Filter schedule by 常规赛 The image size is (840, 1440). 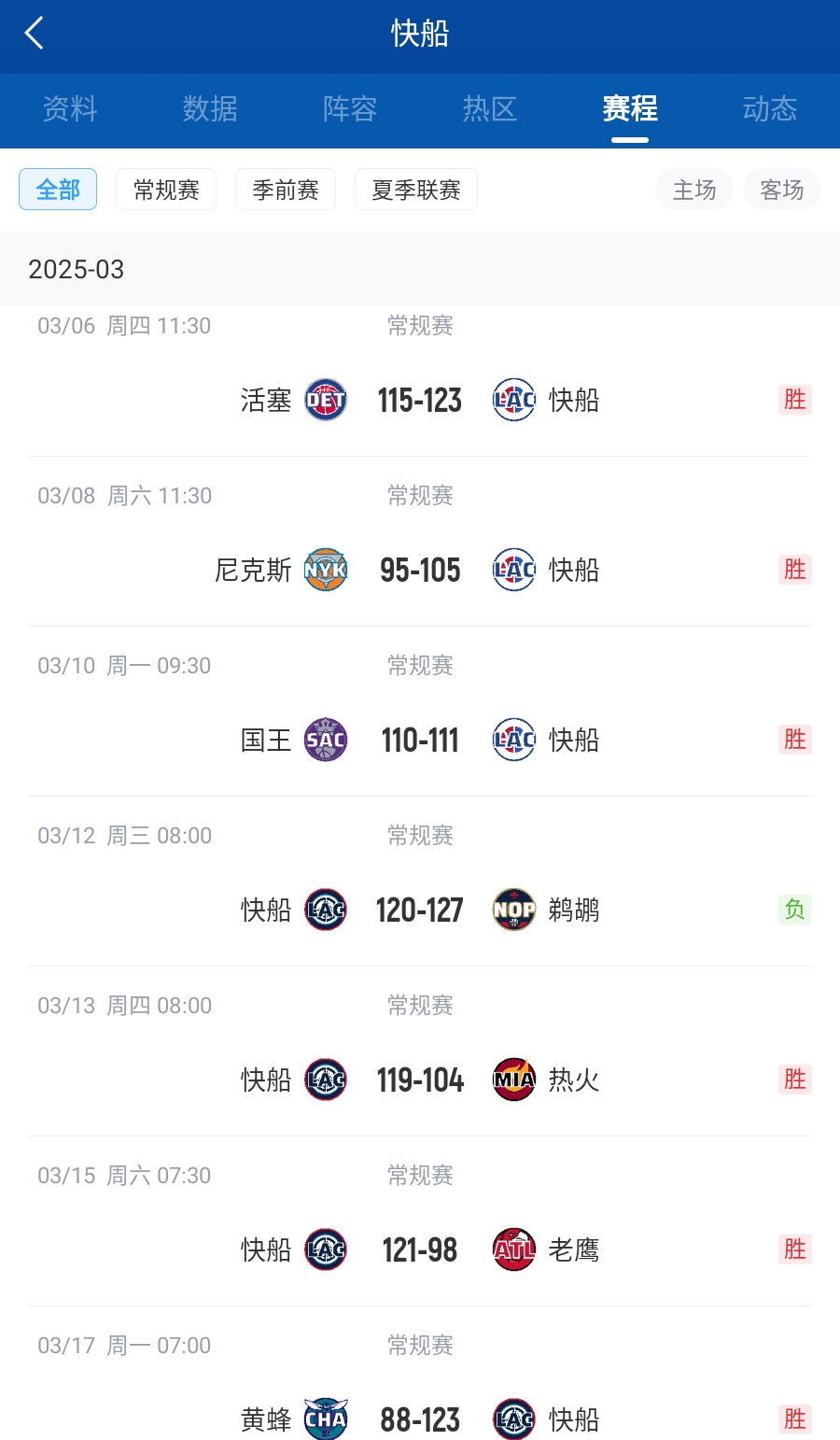tap(166, 190)
